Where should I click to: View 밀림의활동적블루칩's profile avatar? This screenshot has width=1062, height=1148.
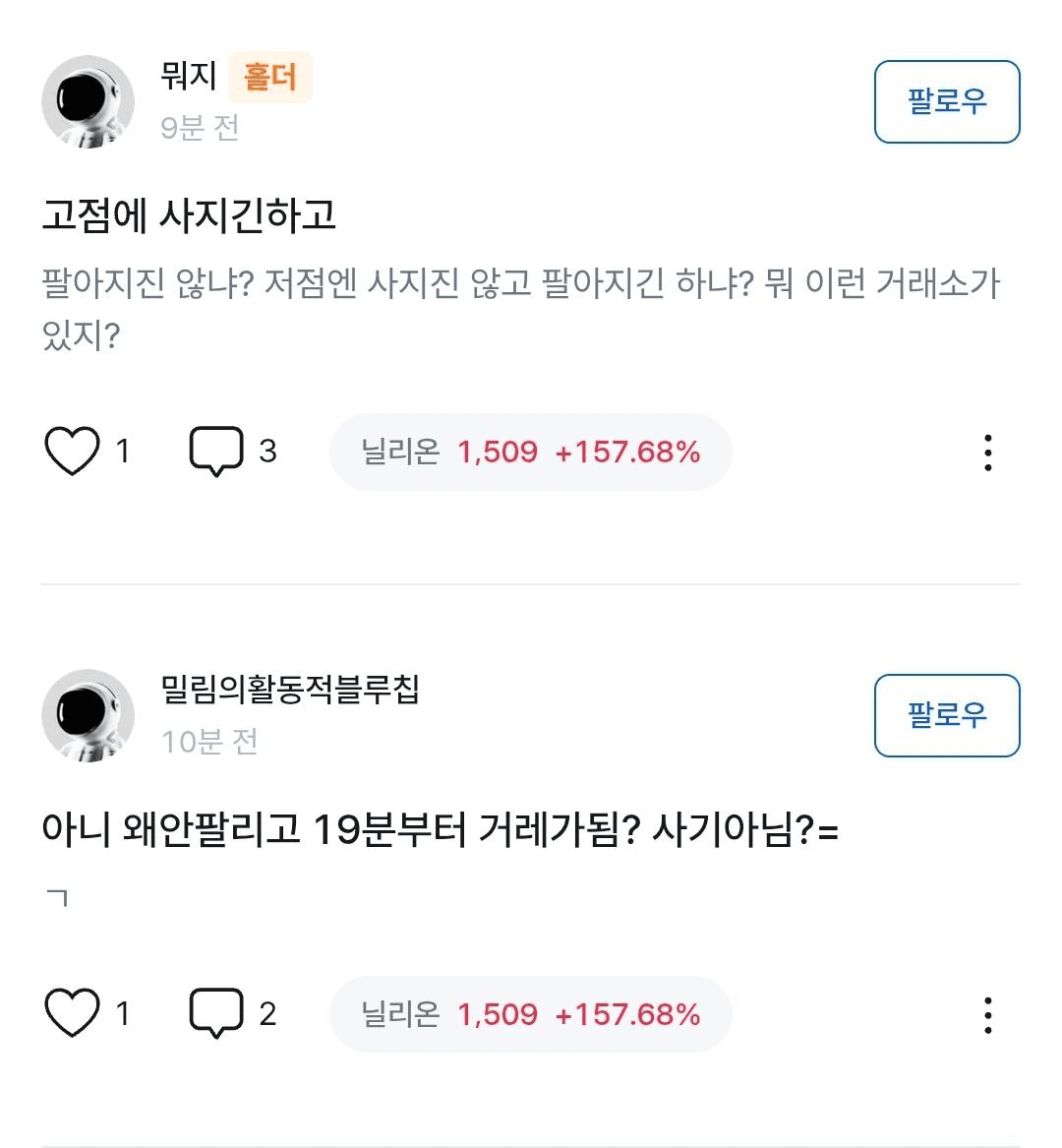(88, 715)
